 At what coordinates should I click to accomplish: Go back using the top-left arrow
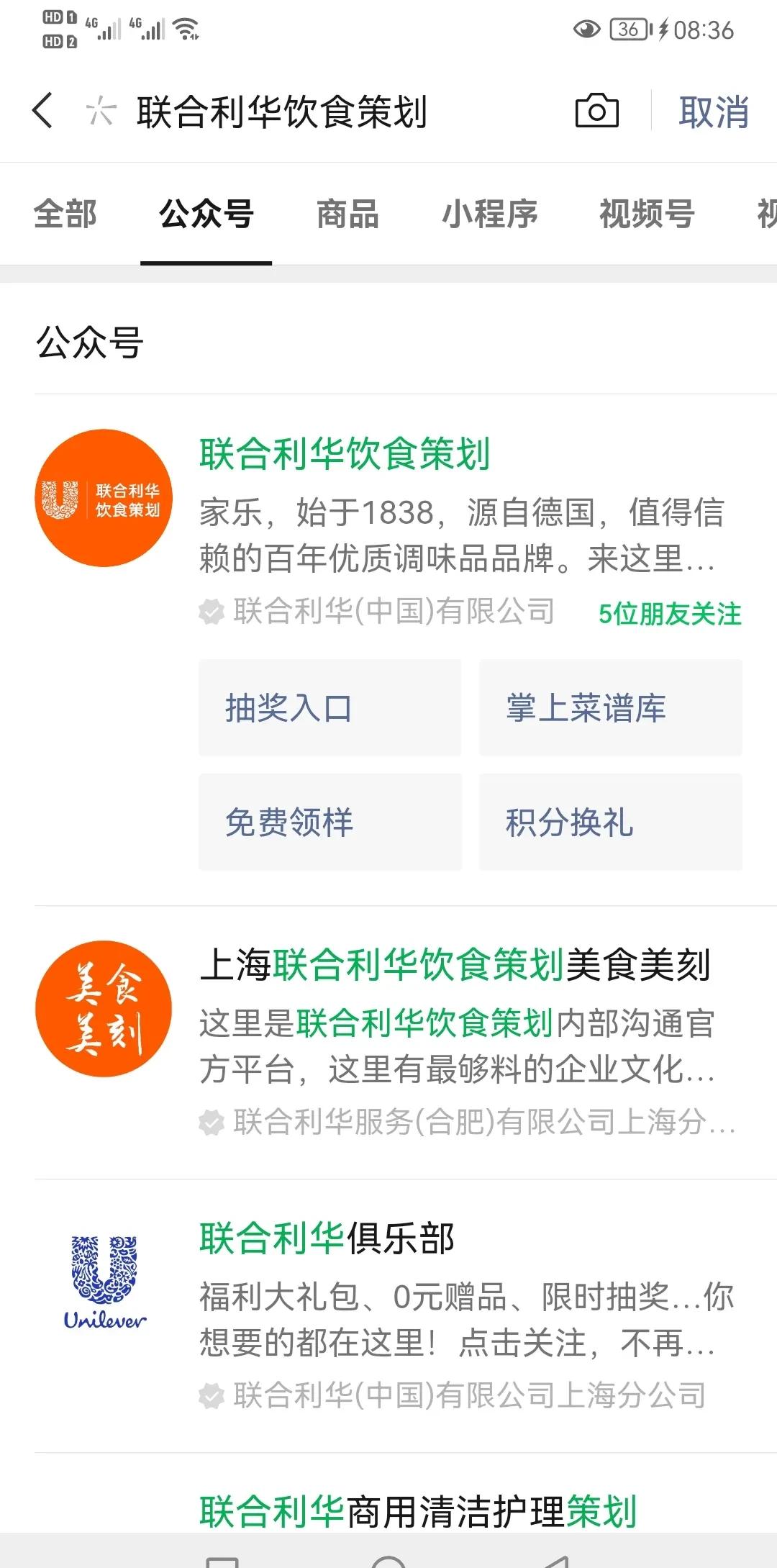tap(43, 111)
